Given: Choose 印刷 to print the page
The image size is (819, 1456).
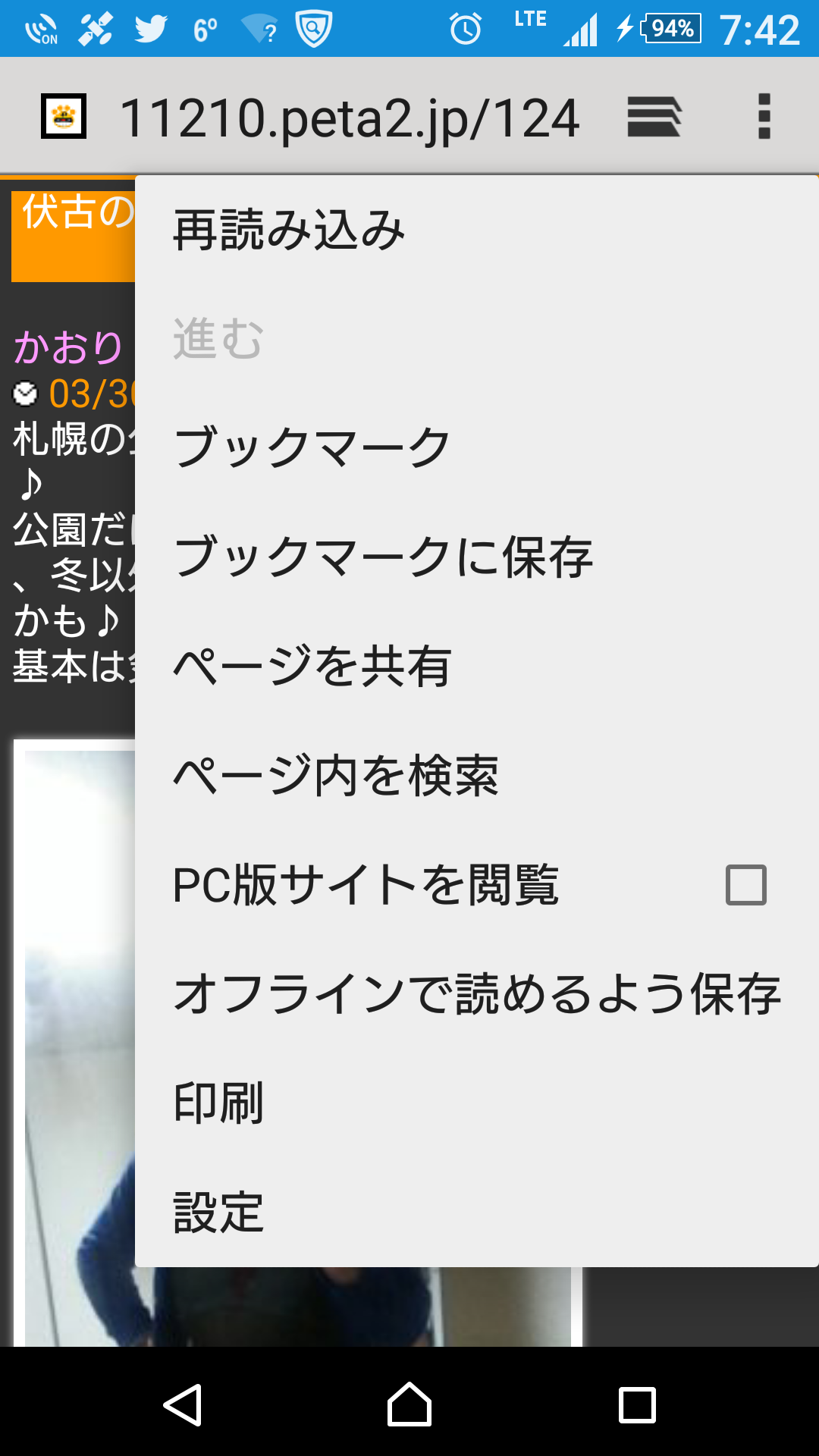Looking at the screenshot, I should (x=476, y=1103).
